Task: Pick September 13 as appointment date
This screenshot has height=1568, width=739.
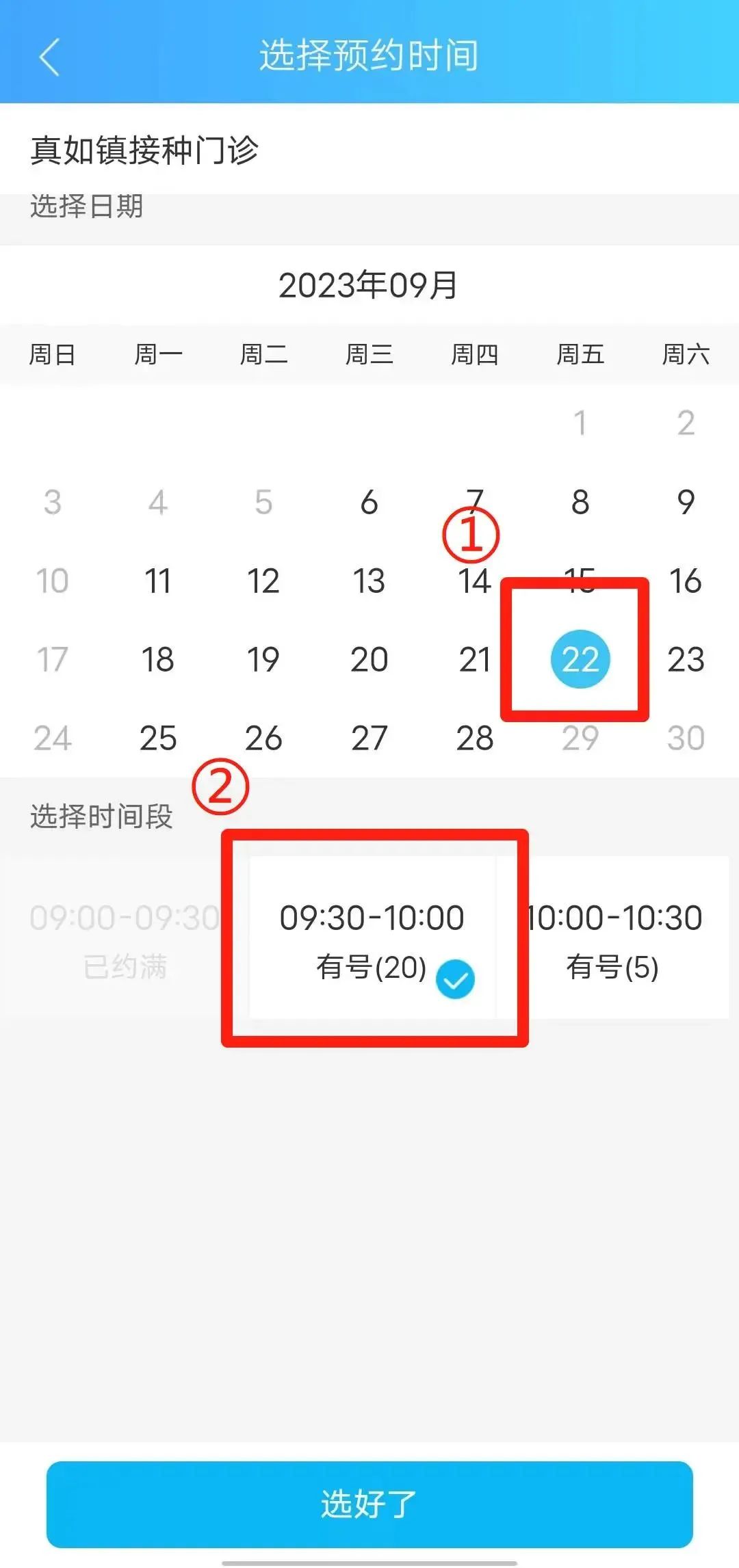Action: 369,581
